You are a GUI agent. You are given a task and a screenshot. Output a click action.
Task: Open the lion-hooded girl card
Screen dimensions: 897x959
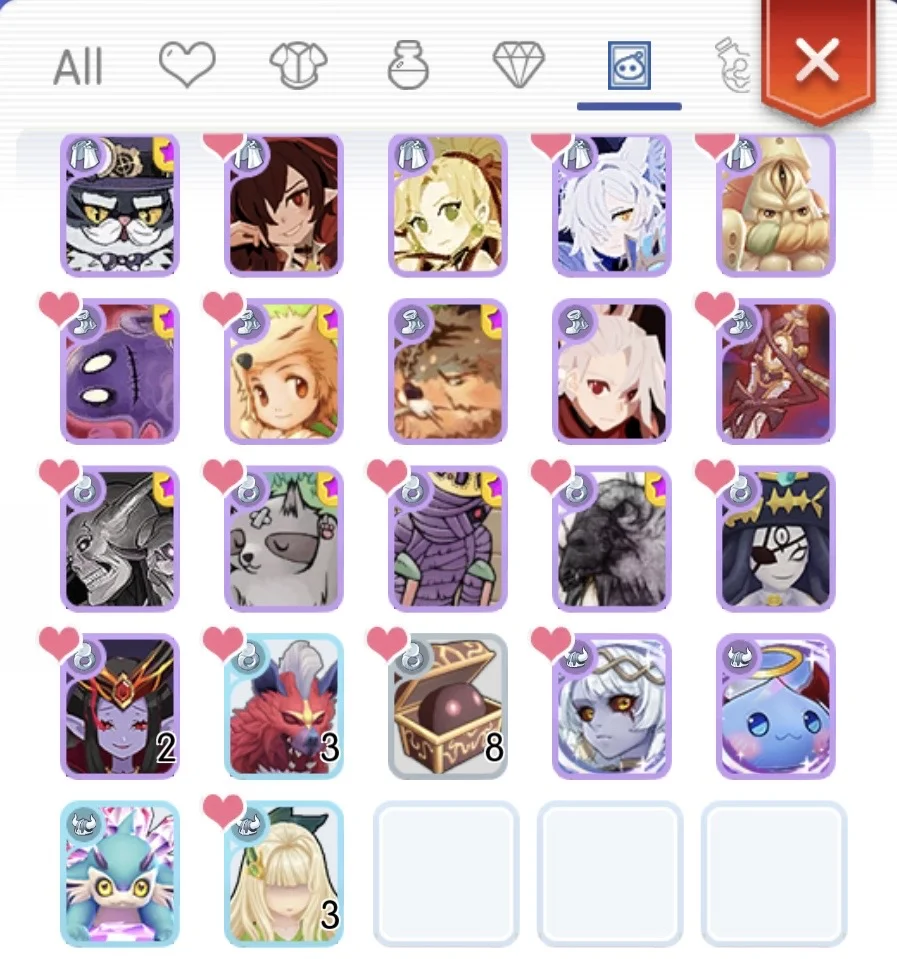coord(284,373)
